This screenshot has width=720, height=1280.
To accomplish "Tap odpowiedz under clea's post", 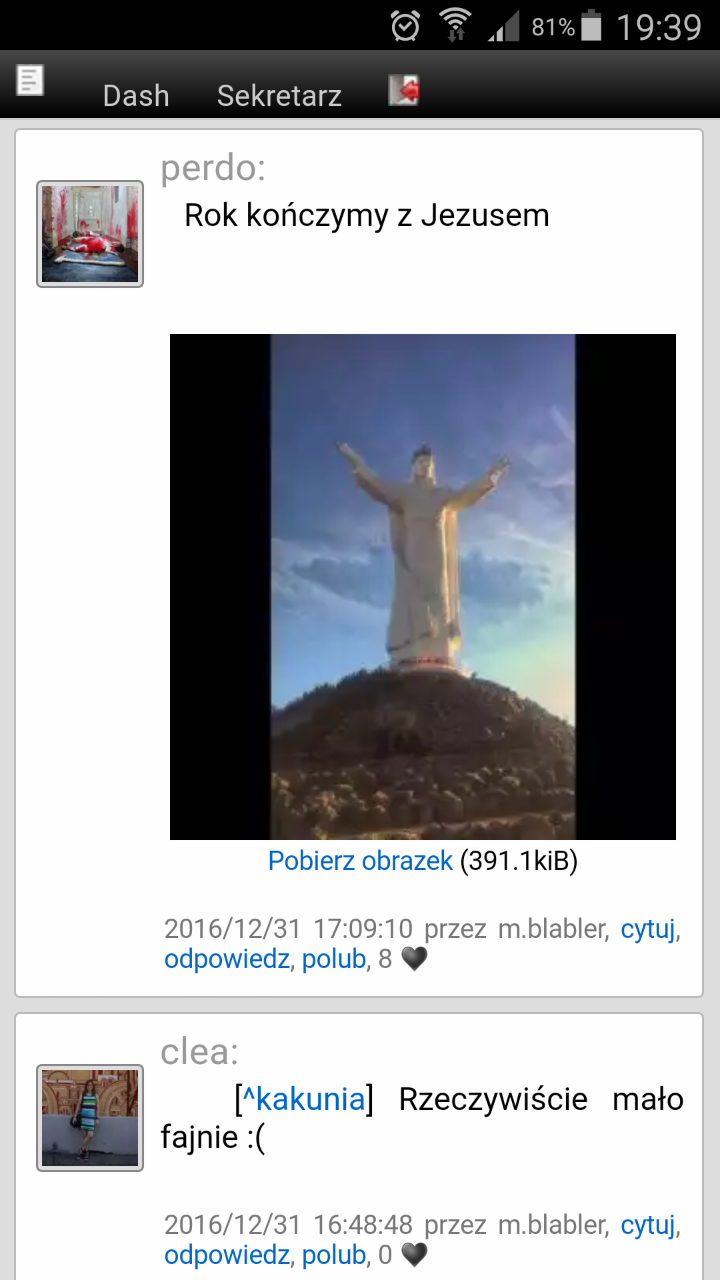I will tap(227, 1255).
